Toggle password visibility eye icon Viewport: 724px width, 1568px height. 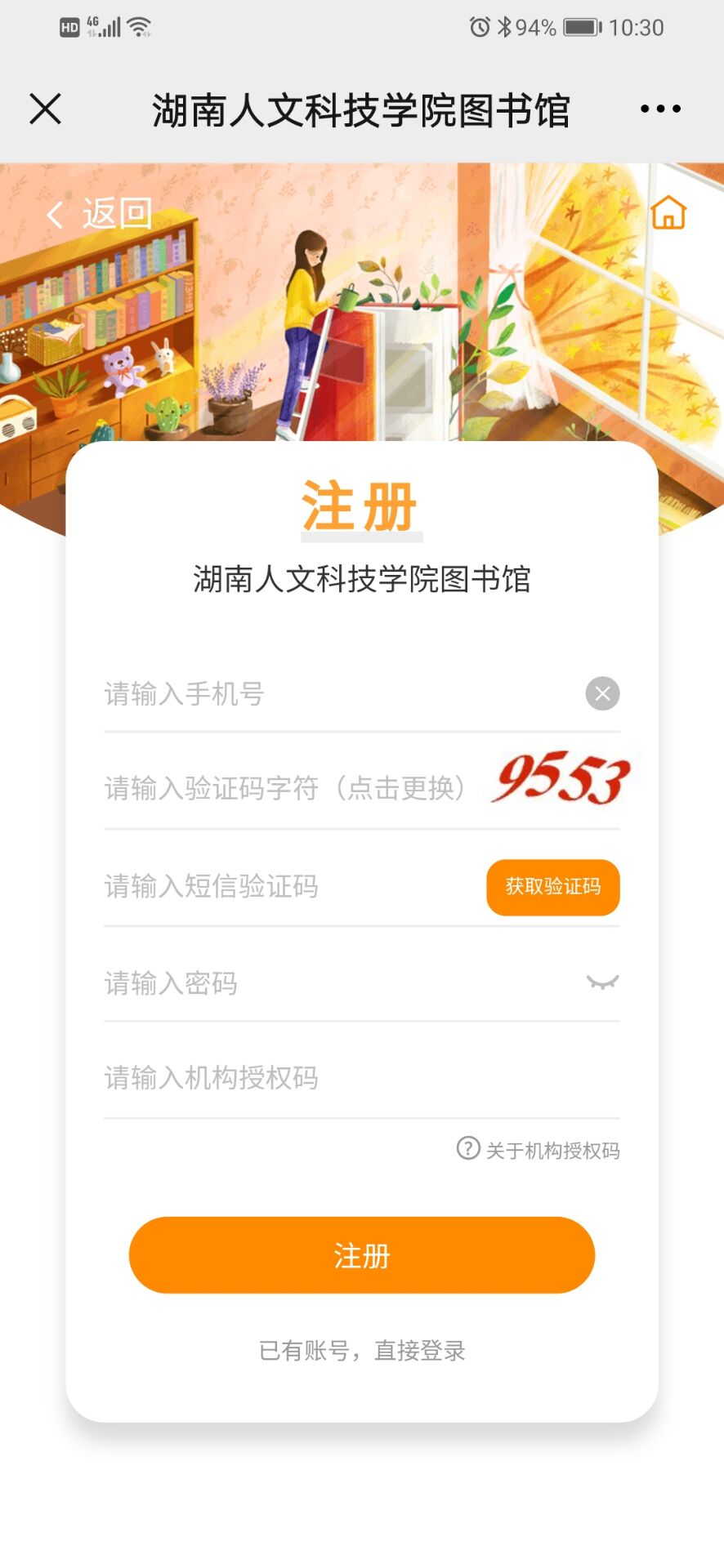coord(602,982)
